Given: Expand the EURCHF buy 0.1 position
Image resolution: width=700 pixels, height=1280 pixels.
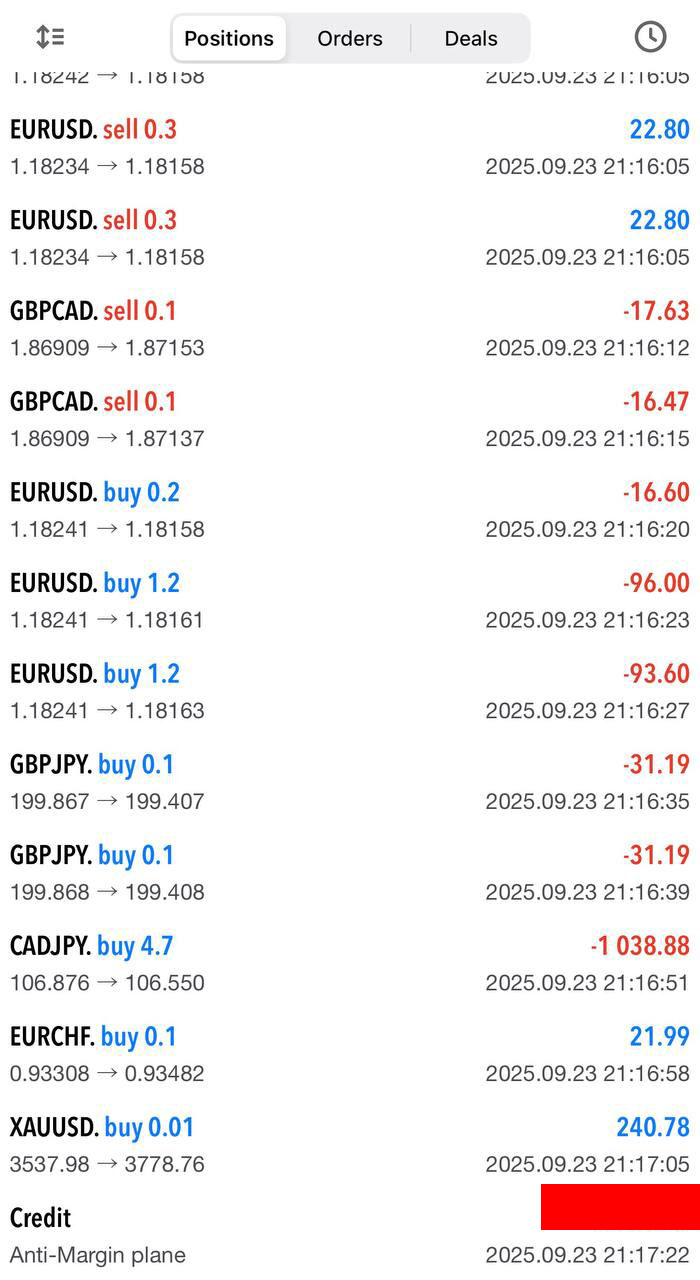Looking at the screenshot, I should (349, 1056).
